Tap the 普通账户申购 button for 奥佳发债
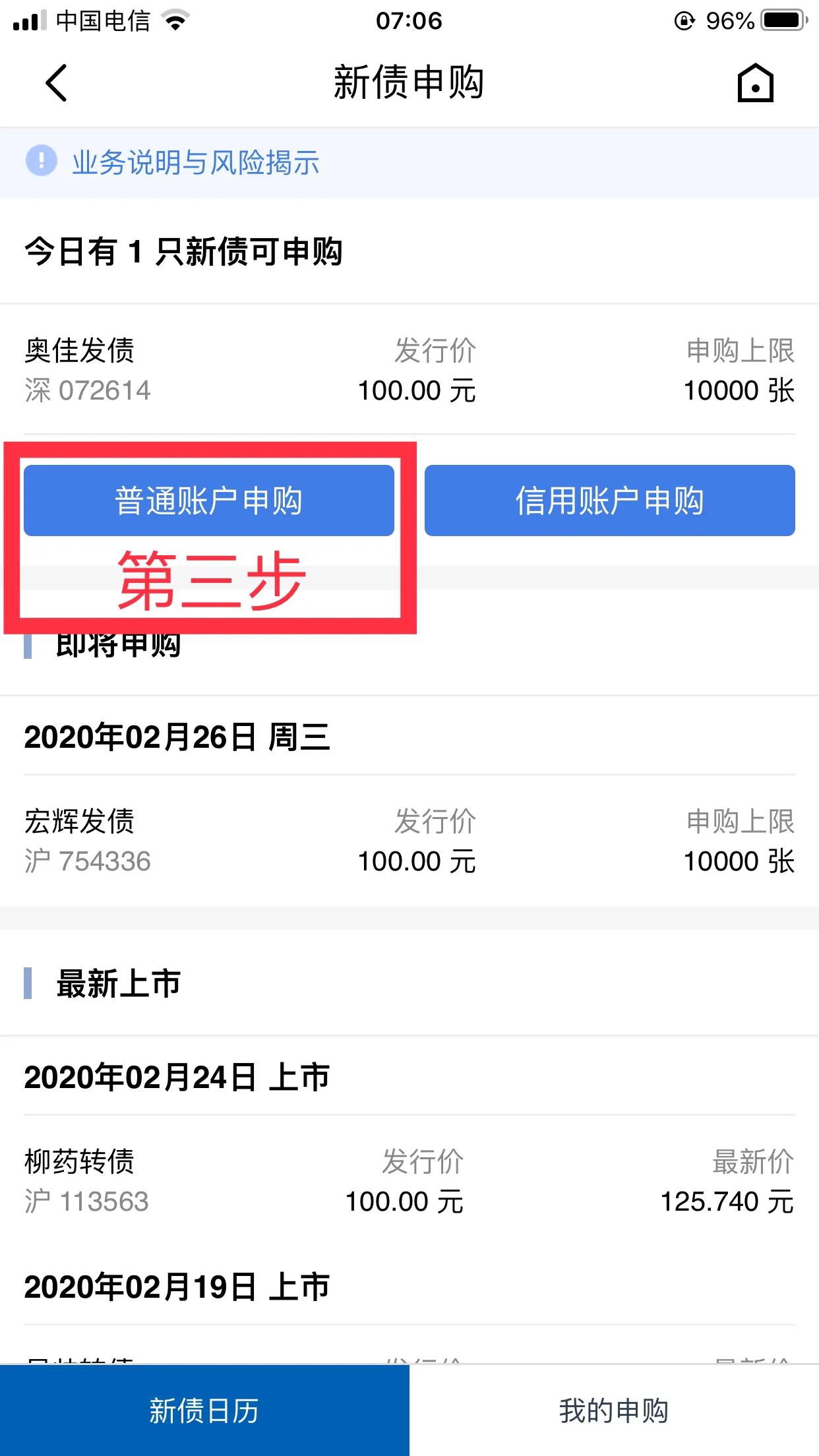This screenshot has height=1456, width=819. 208,500
